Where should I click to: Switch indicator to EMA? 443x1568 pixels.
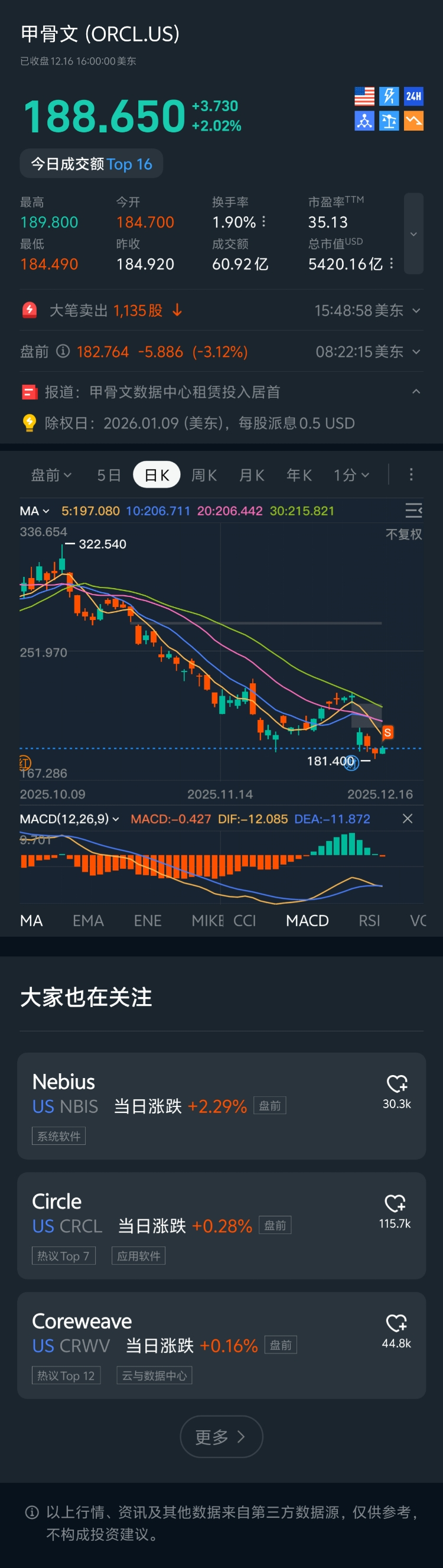(x=88, y=920)
